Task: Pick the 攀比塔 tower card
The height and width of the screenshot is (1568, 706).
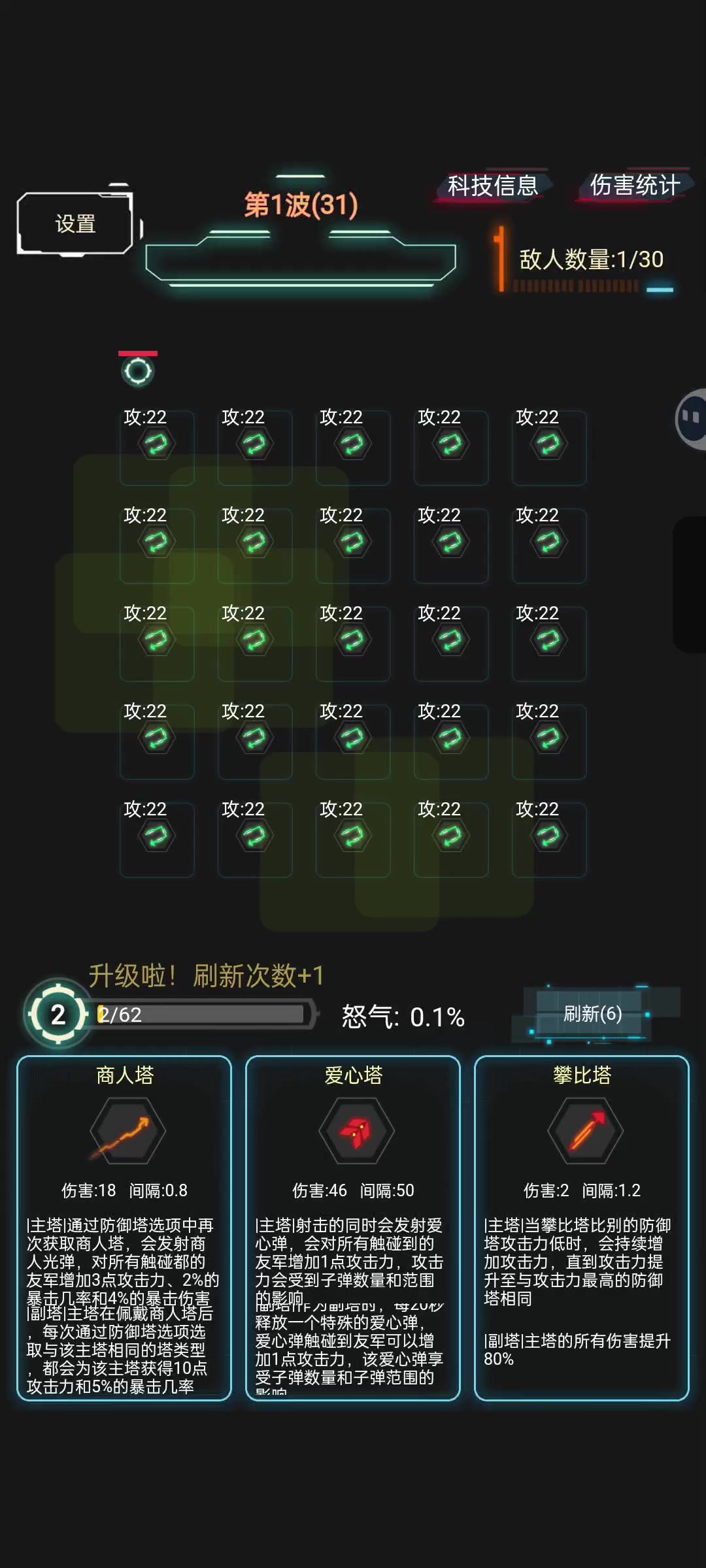Action: (x=582, y=1227)
